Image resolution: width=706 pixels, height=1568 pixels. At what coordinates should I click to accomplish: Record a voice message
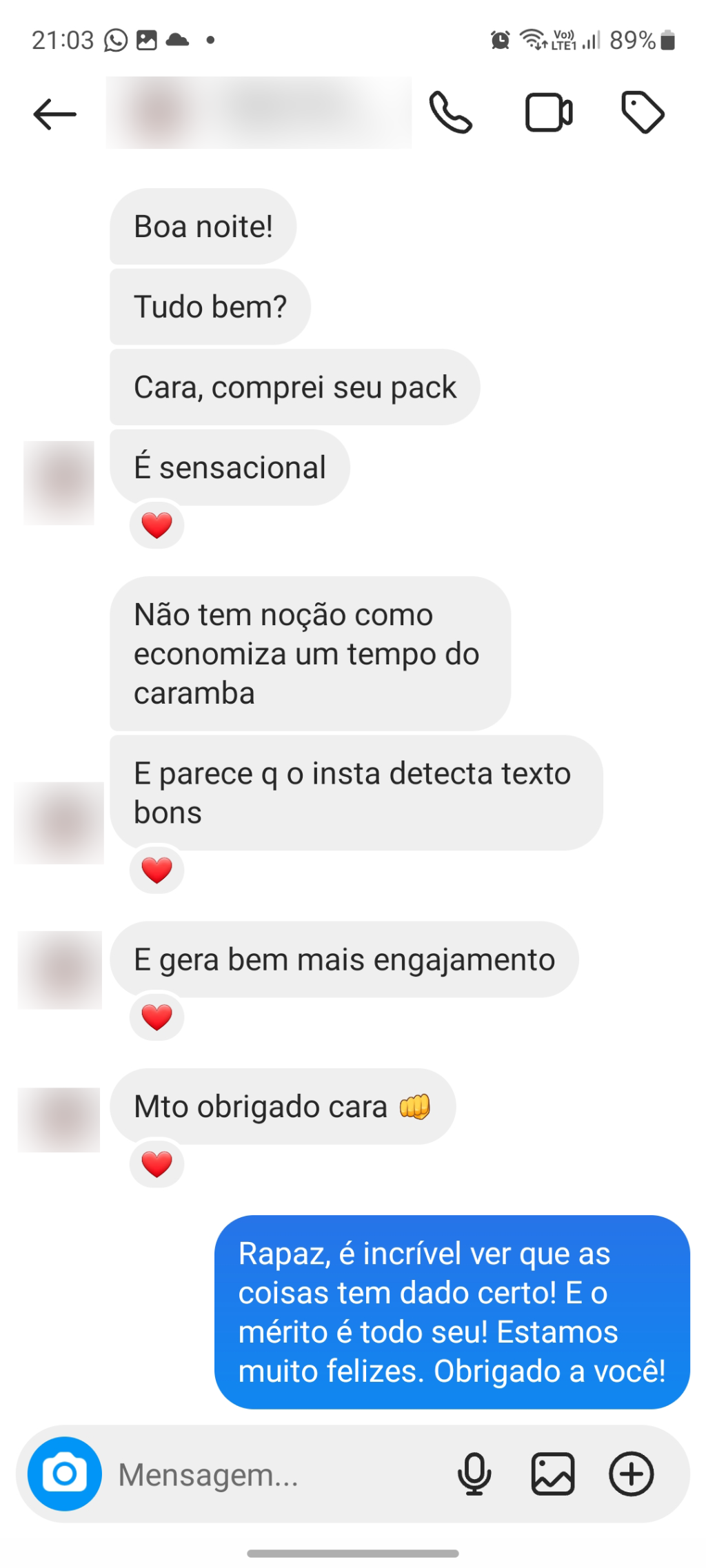474,1474
